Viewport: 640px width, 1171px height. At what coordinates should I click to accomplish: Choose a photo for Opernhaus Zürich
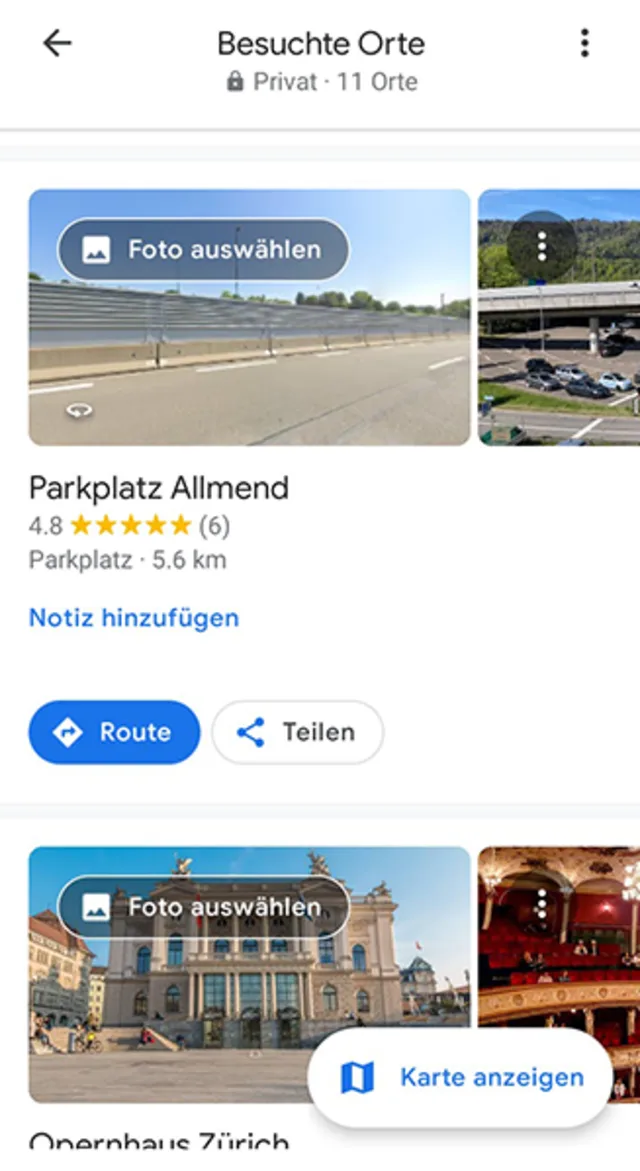[204, 907]
